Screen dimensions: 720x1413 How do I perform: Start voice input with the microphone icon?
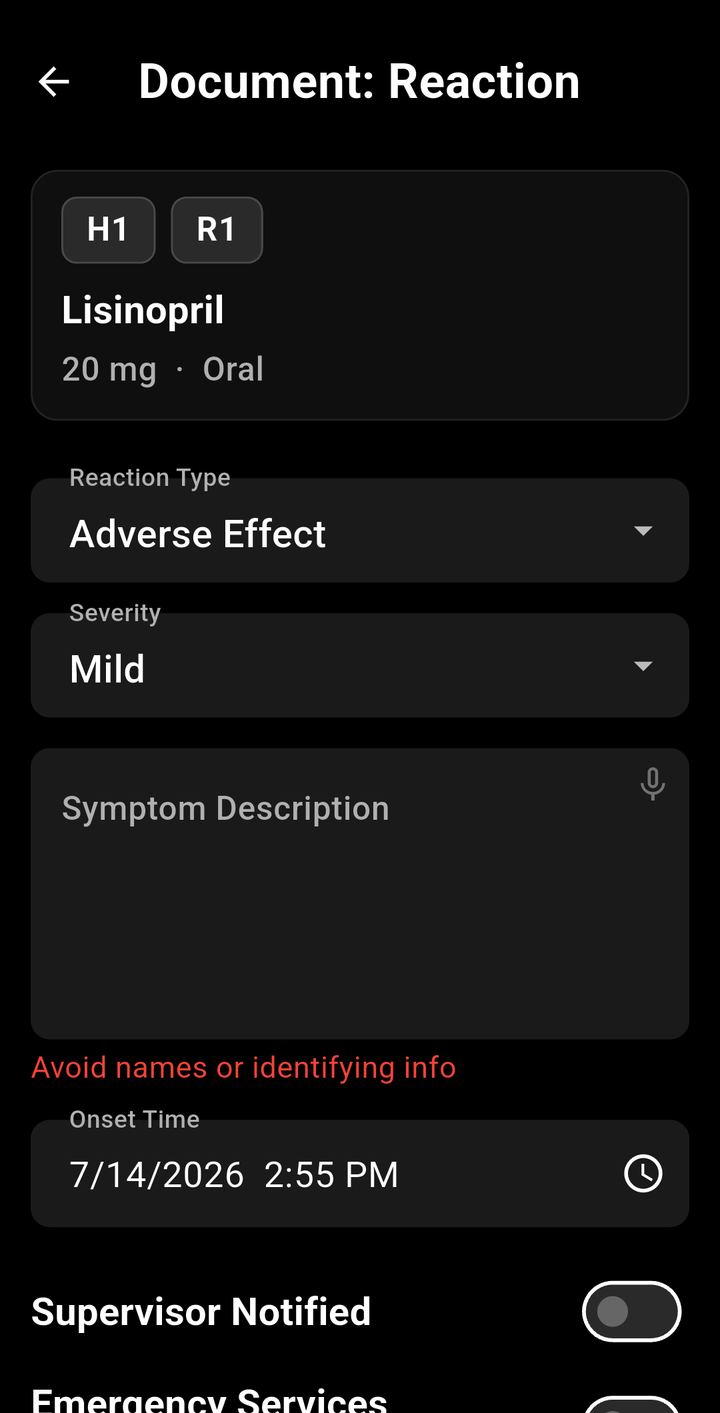click(x=653, y=784)
